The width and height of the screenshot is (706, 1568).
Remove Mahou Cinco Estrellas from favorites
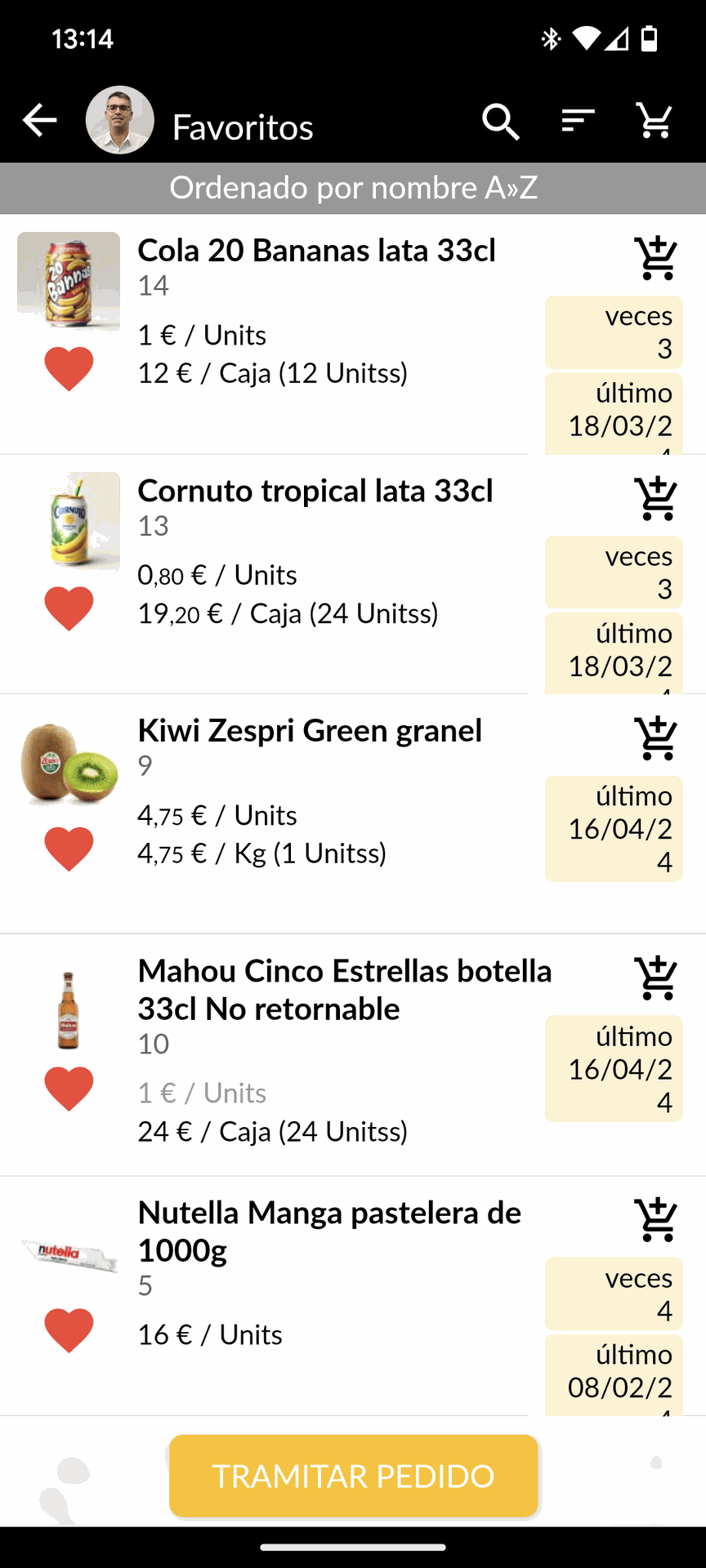(x=69, y=1089)
